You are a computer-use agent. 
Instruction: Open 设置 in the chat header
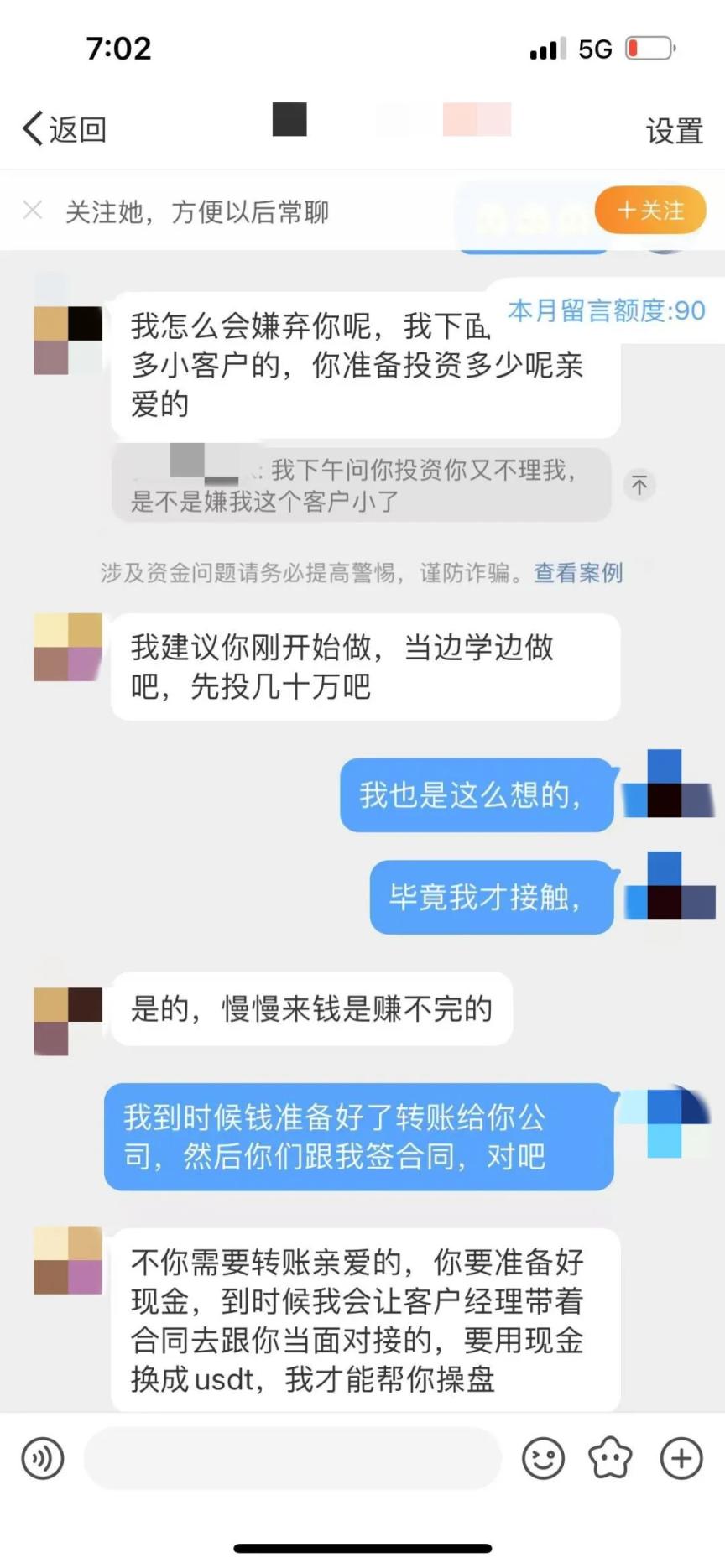pyautogui.click(x=674, y=131)
